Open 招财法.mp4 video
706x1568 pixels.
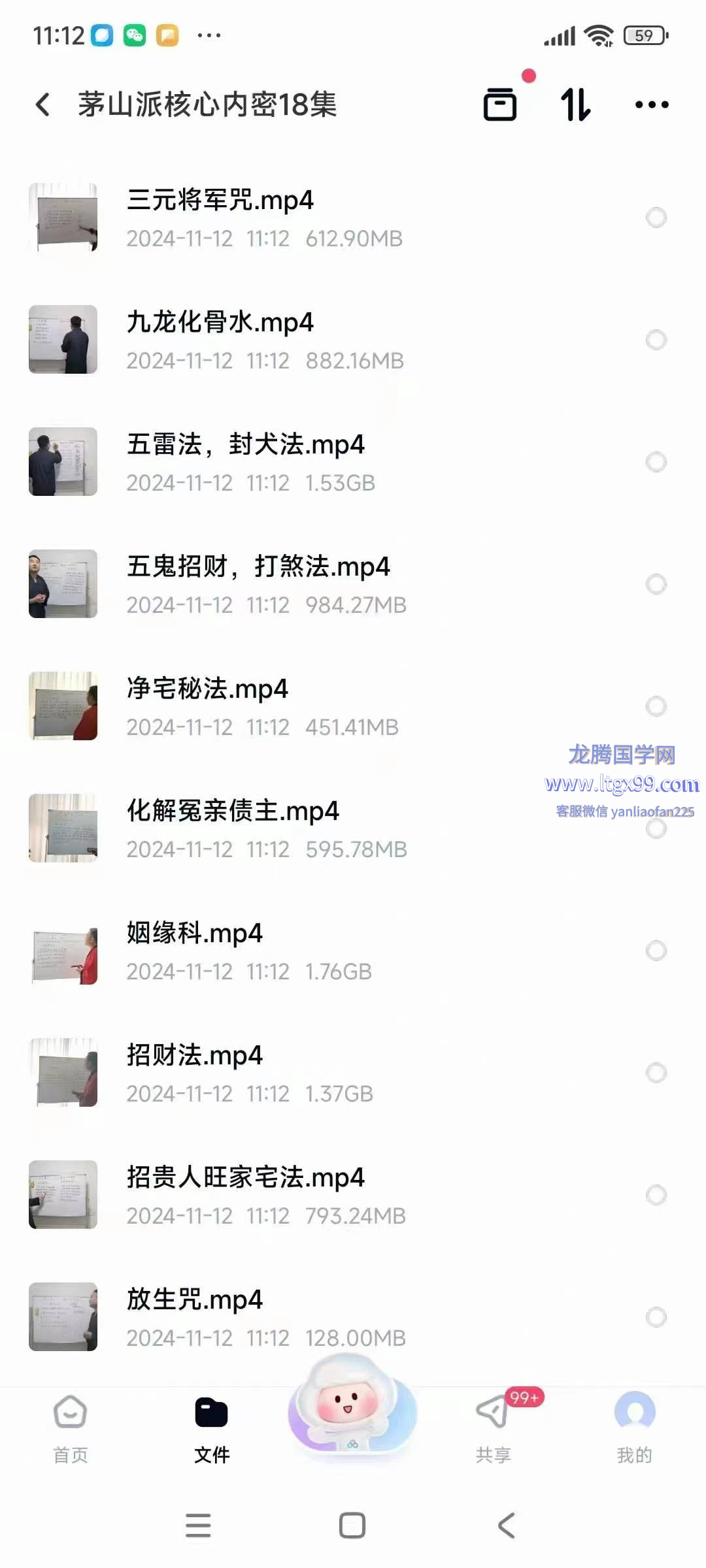pos(195,1056)
